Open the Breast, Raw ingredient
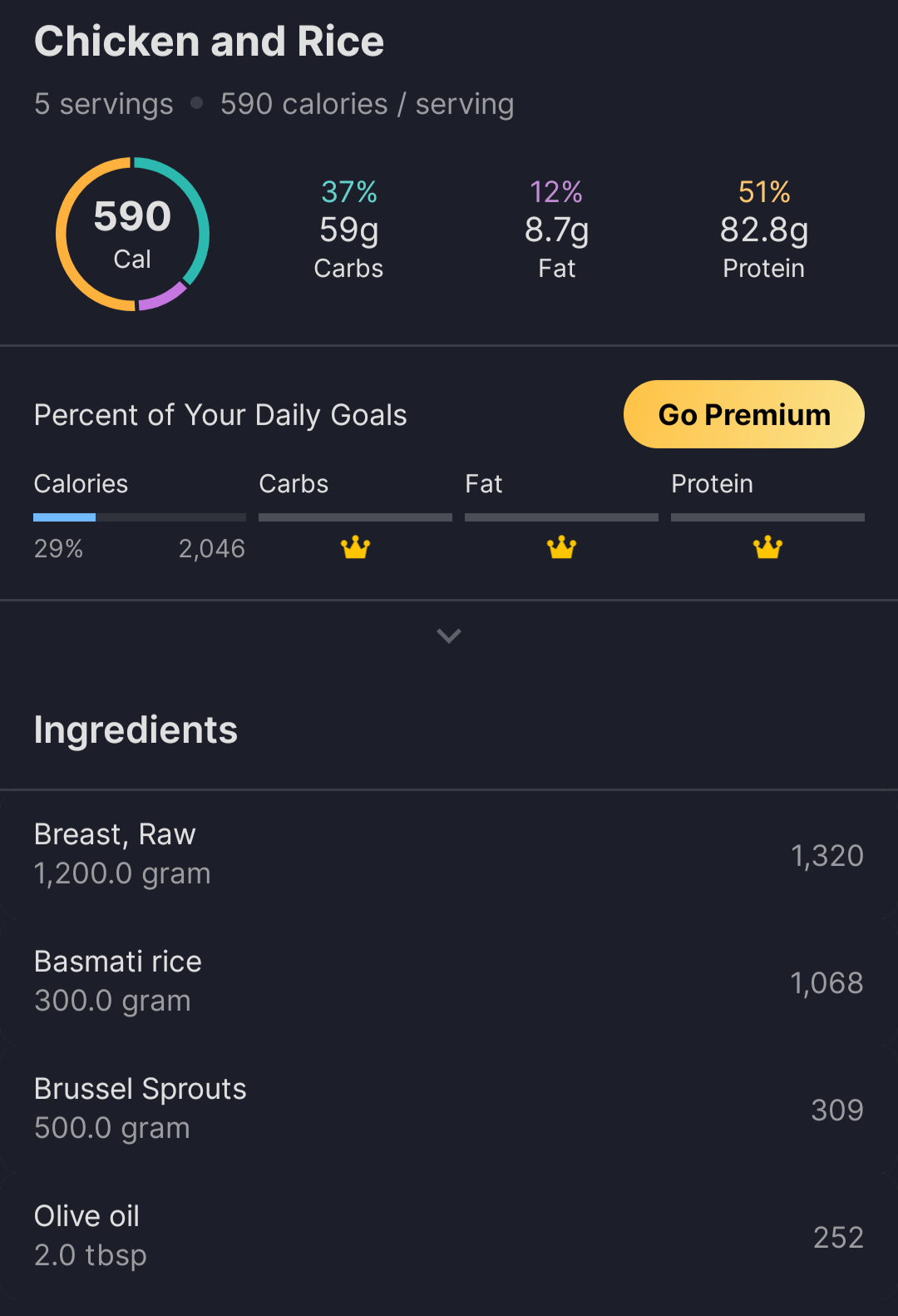 tap(449, 854)
